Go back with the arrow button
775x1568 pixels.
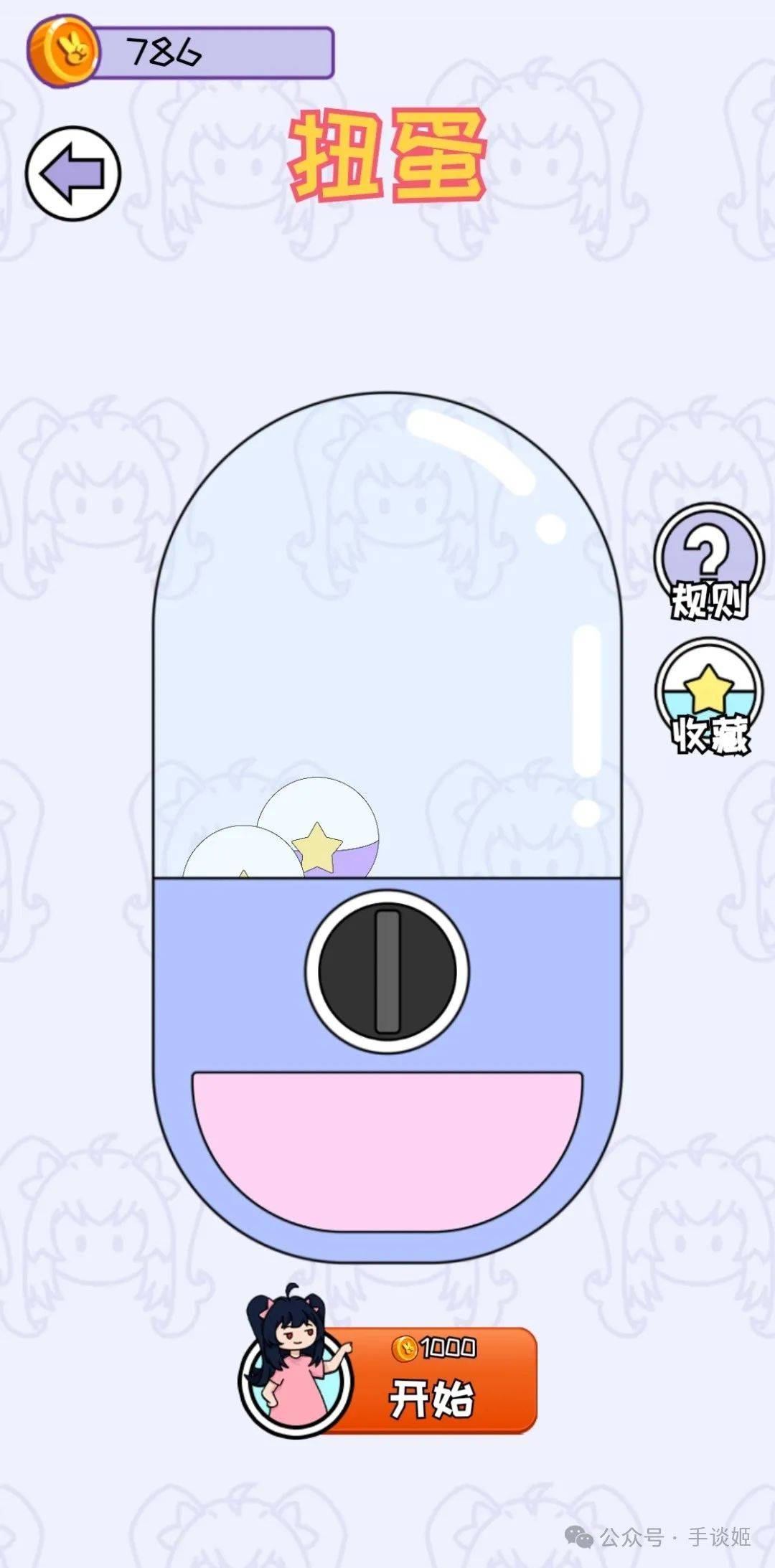coord(73,174)
